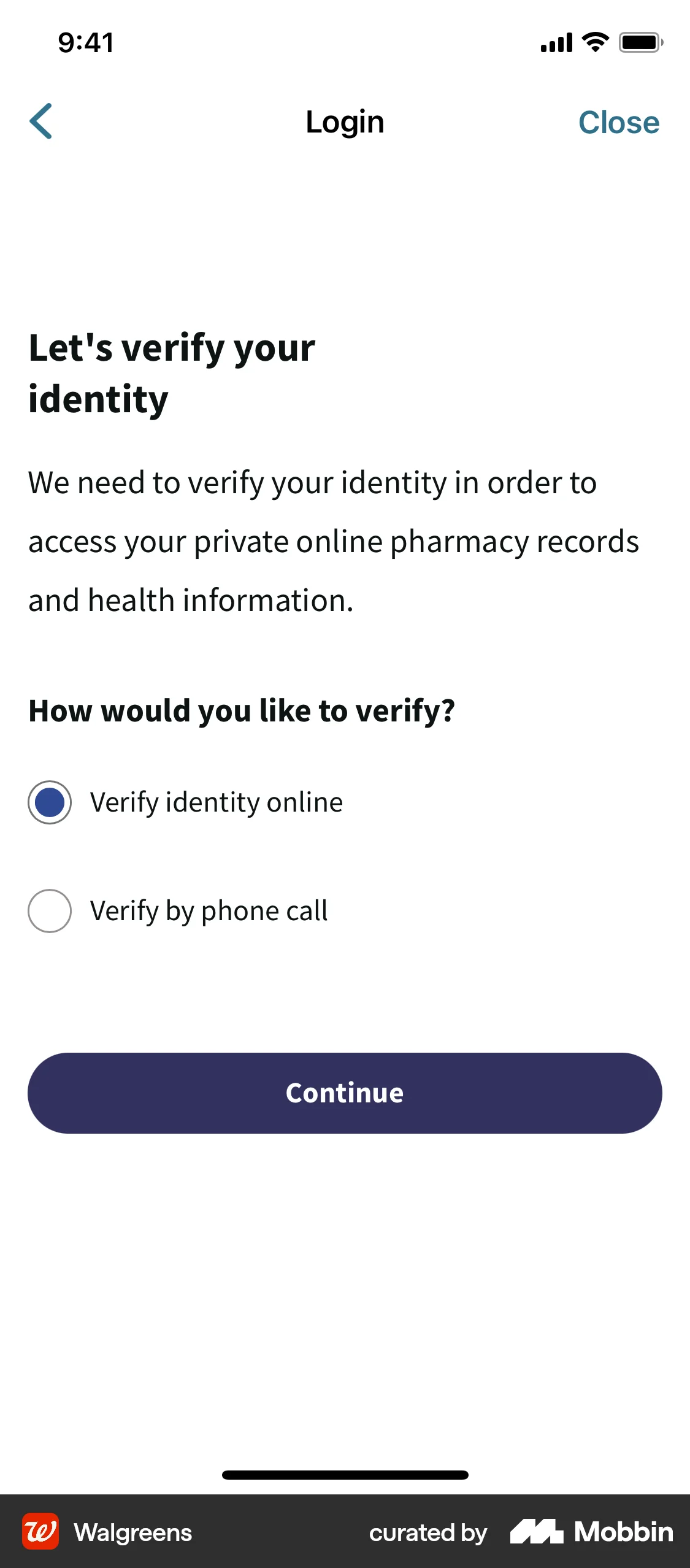Select the Login title header

pyautogui.click(x=345, y=121)
